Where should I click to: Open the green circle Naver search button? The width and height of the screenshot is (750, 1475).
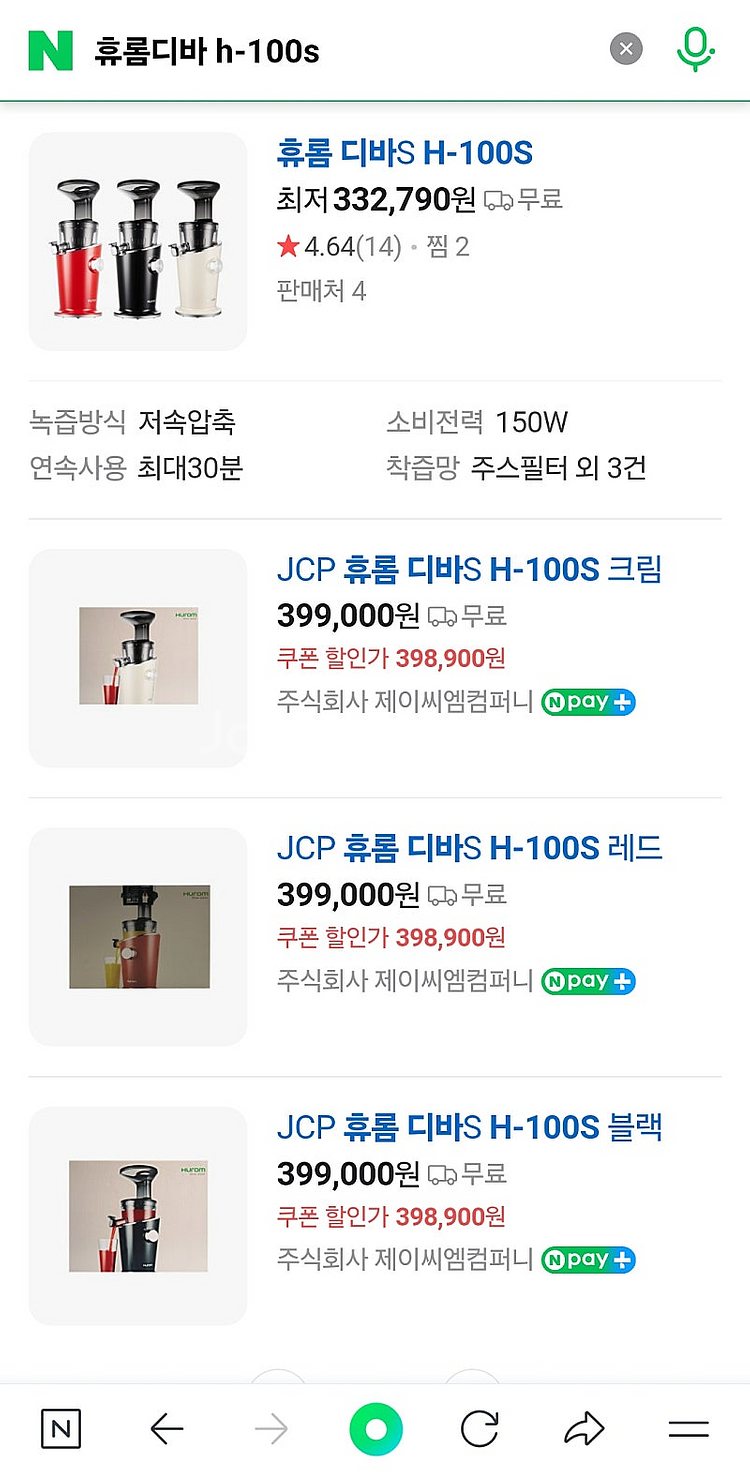click(x=376, y=1430)
